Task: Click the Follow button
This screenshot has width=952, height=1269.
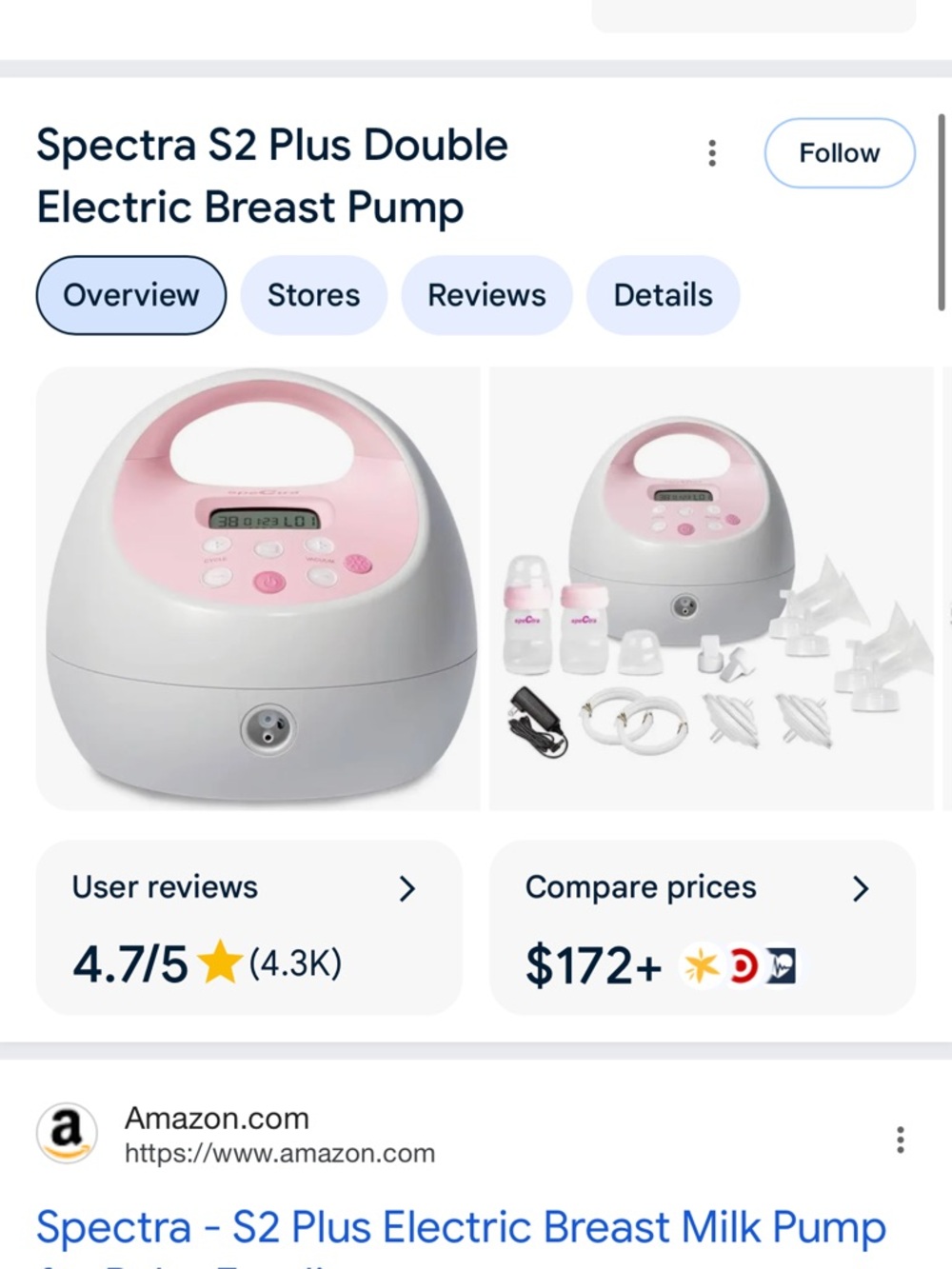Action: click(x=839, y=153)
